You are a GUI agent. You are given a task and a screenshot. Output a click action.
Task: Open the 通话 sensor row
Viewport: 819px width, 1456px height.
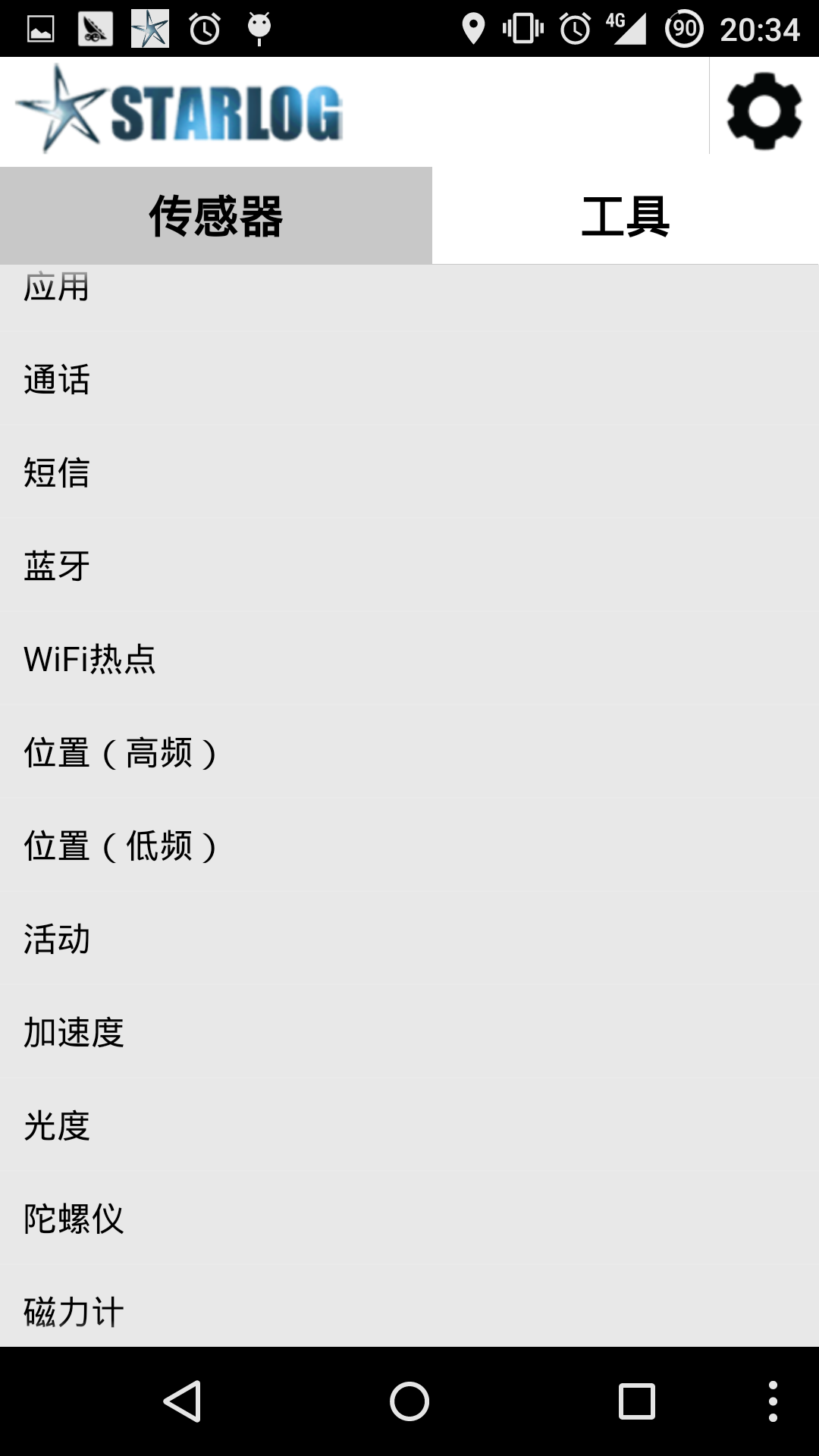[x=409, y=379]
